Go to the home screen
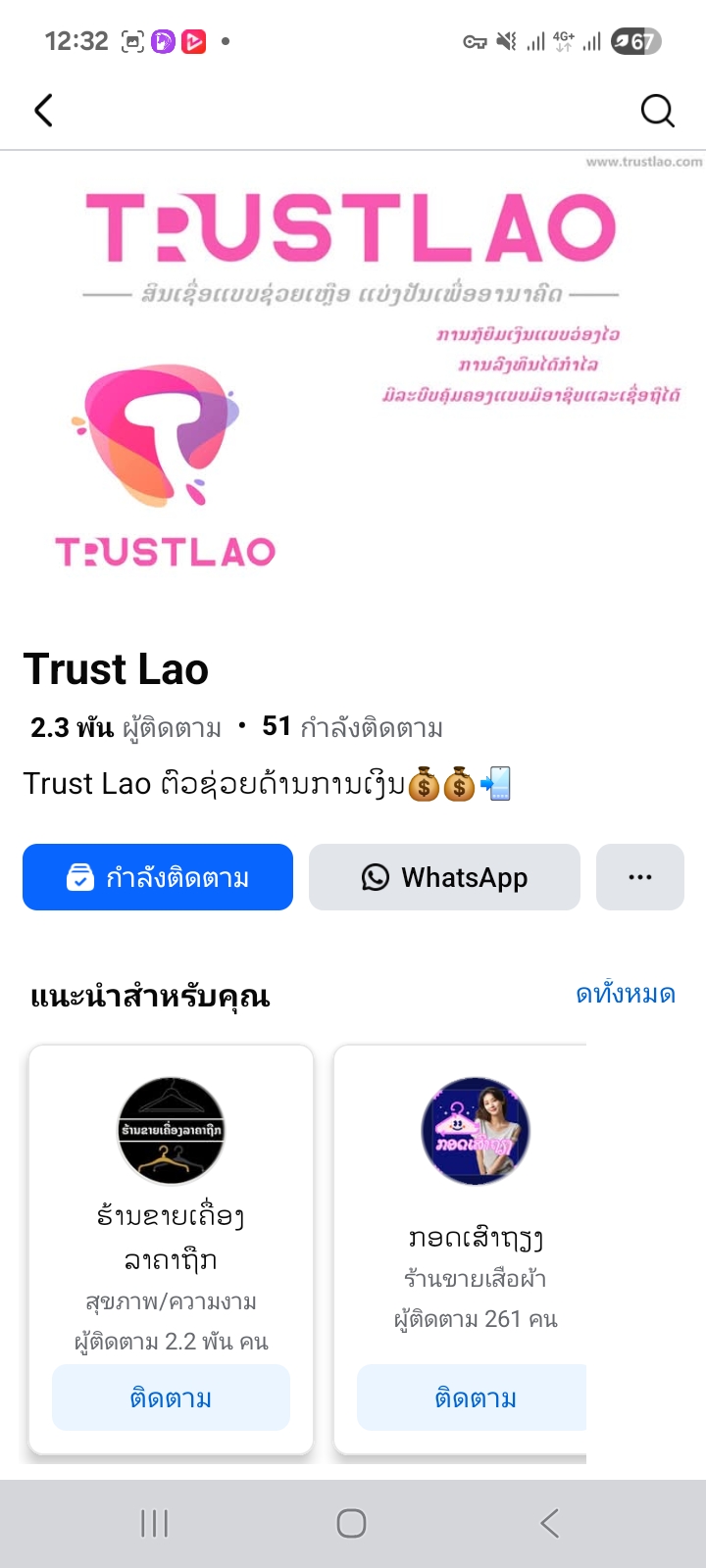The image size is (706, 1568). (351, 1523)
